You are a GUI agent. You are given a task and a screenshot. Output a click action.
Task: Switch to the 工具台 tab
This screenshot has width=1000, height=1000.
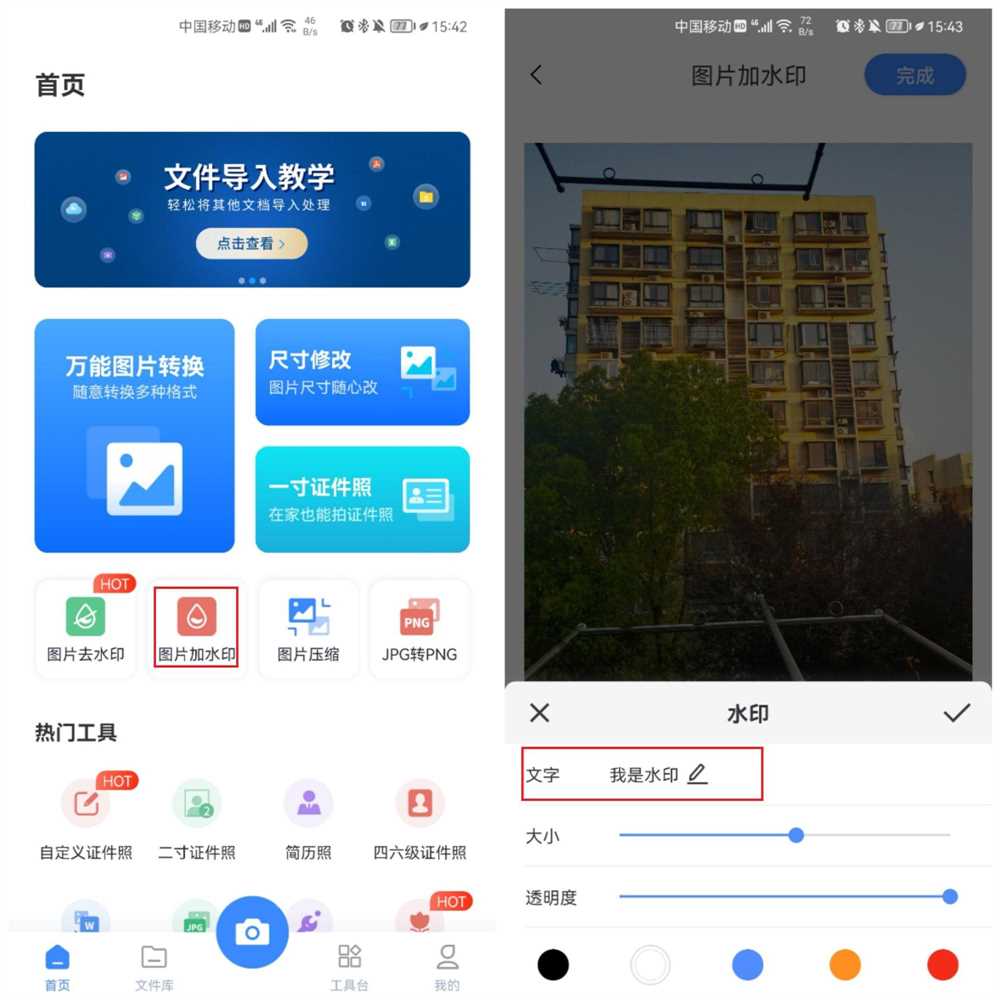(x=349, y=967)
